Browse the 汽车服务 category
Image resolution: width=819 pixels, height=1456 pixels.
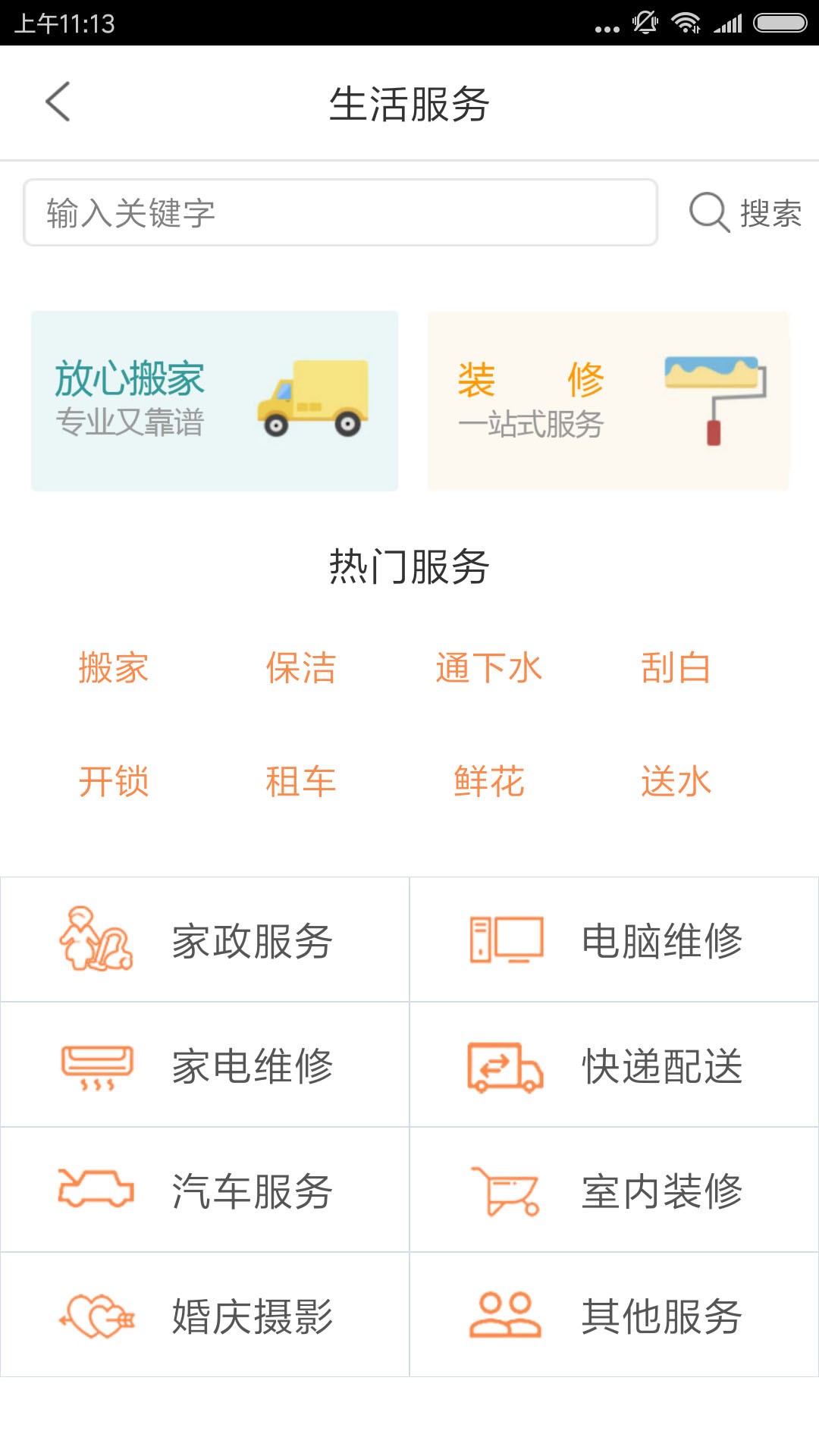pos(205,1191)
